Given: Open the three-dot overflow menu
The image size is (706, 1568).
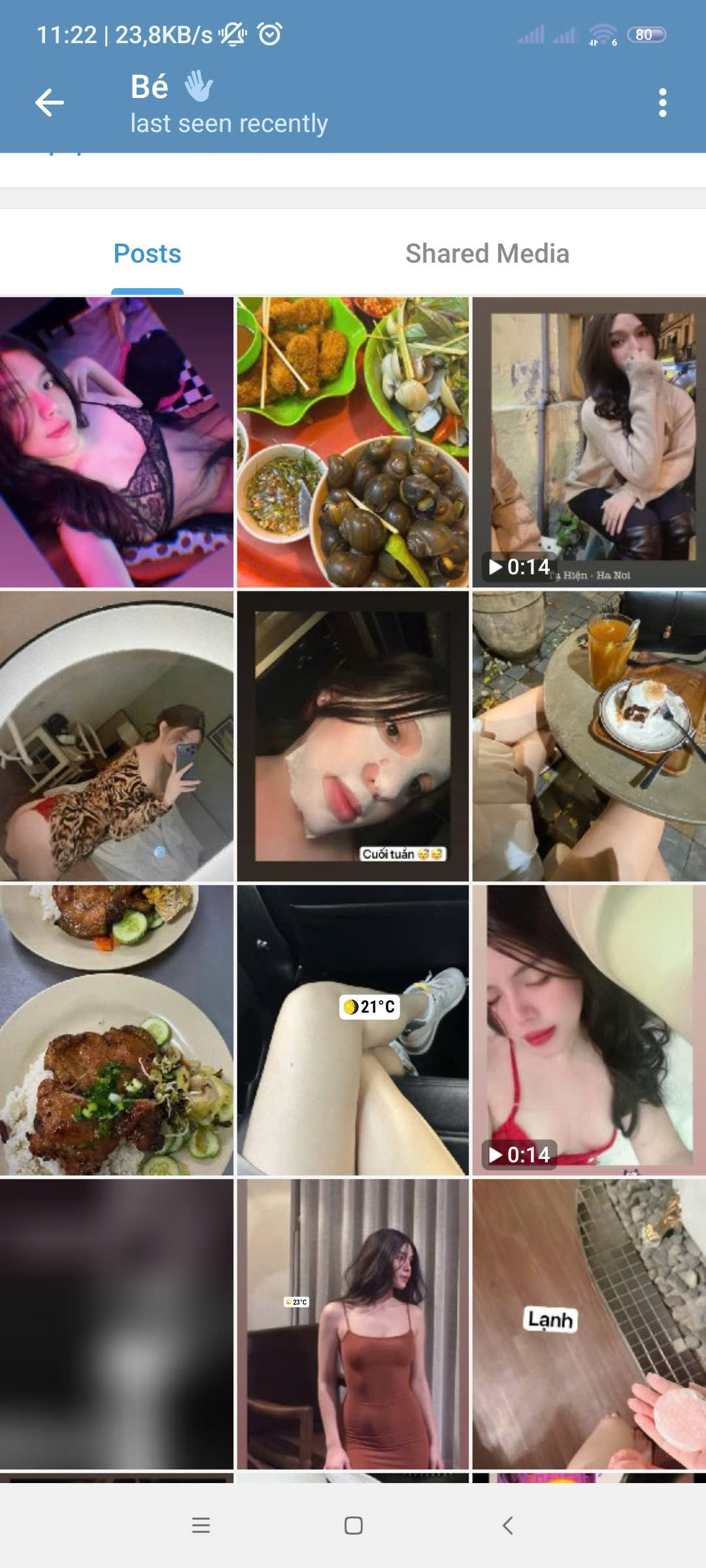Looking at the screenshot, I should tap(662, 103).
